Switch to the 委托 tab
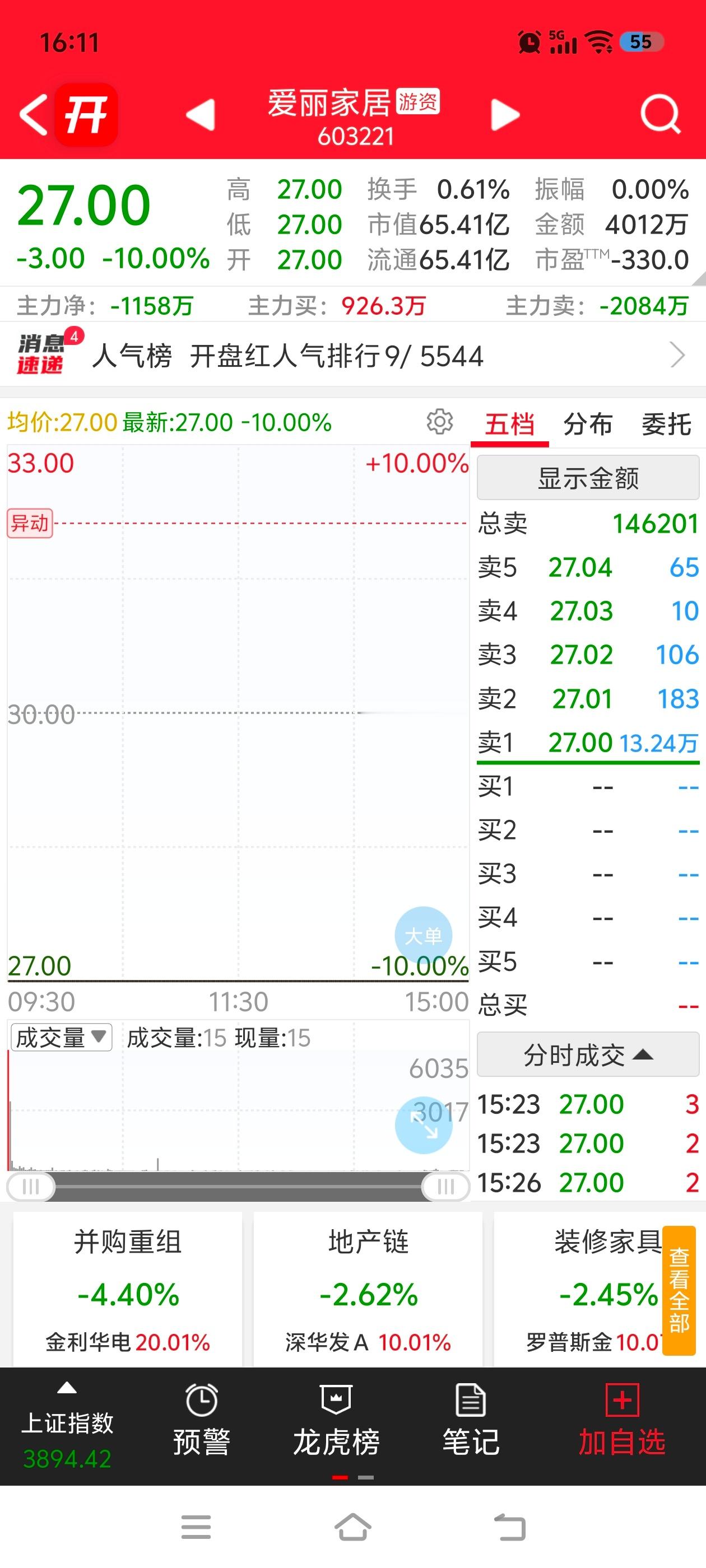Screen dimensions: 706x1568 click(x=666, y=424)
